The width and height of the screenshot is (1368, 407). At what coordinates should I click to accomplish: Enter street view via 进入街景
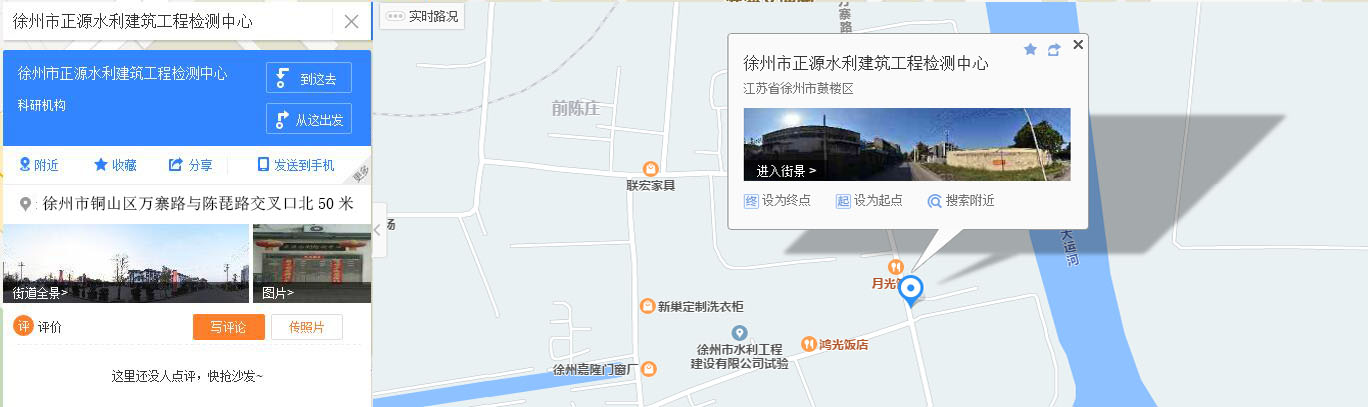coord(786,171)
